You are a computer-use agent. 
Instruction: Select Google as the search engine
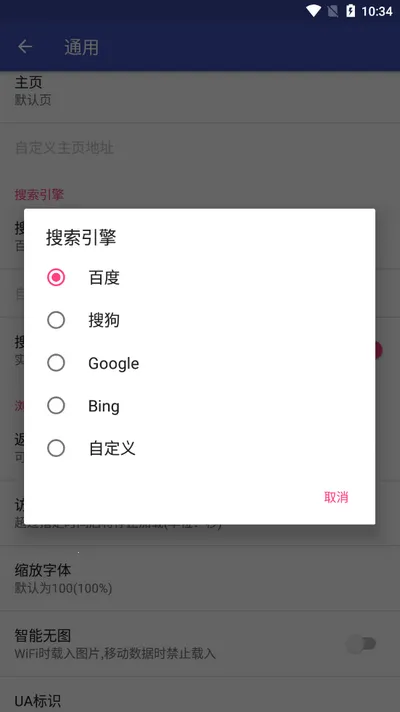(x=199, y=363)
